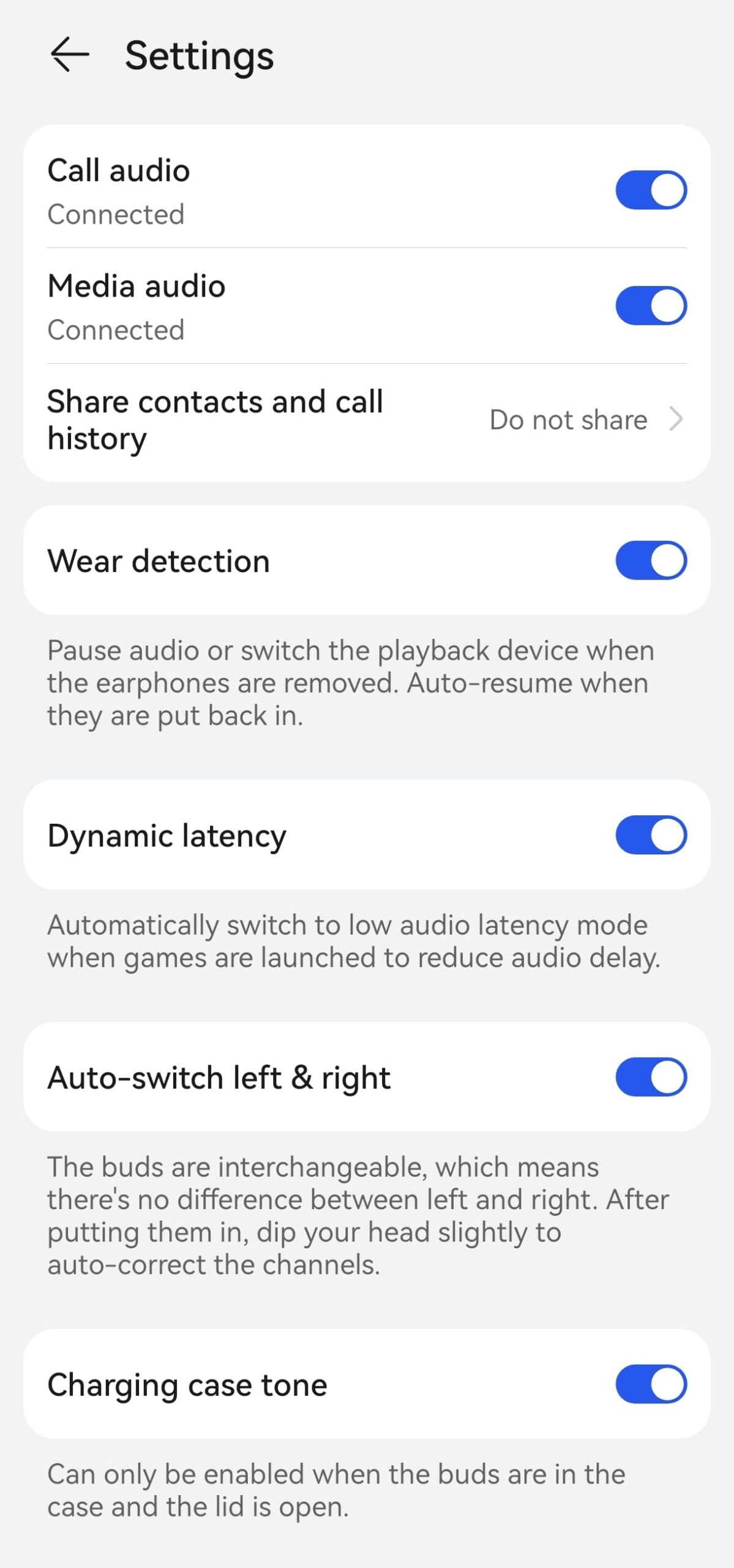The height and width of the screenshot is (1568, 734).
Task: Turn off the Call audio switch
Action: pyautogui.click(x=650, y=190)
